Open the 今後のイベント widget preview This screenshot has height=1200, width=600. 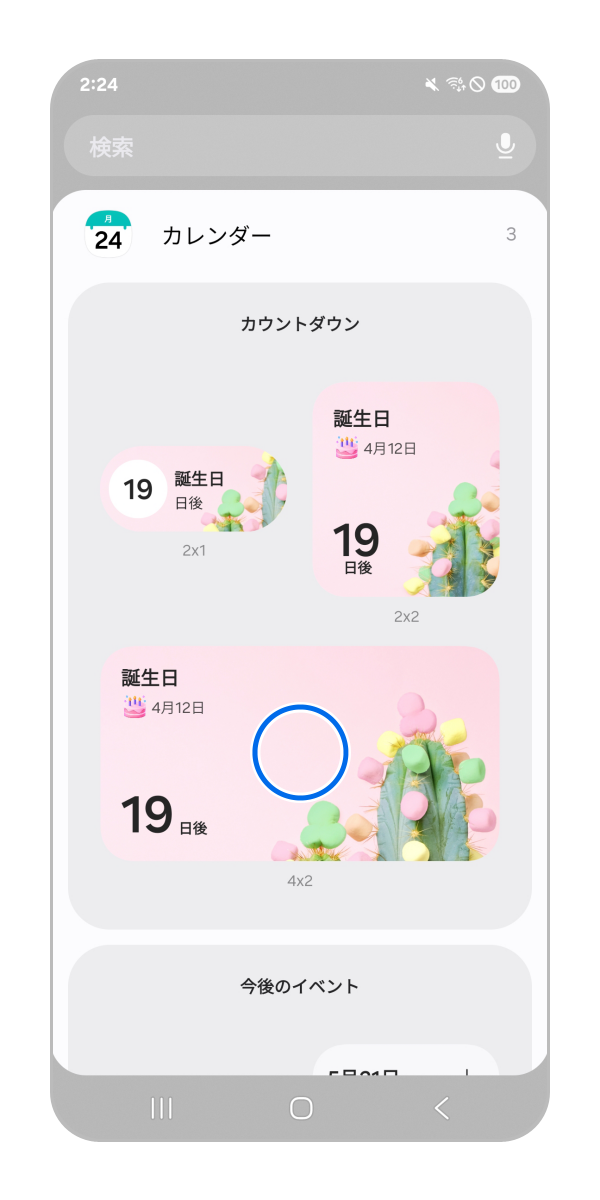pos(406,1060)
